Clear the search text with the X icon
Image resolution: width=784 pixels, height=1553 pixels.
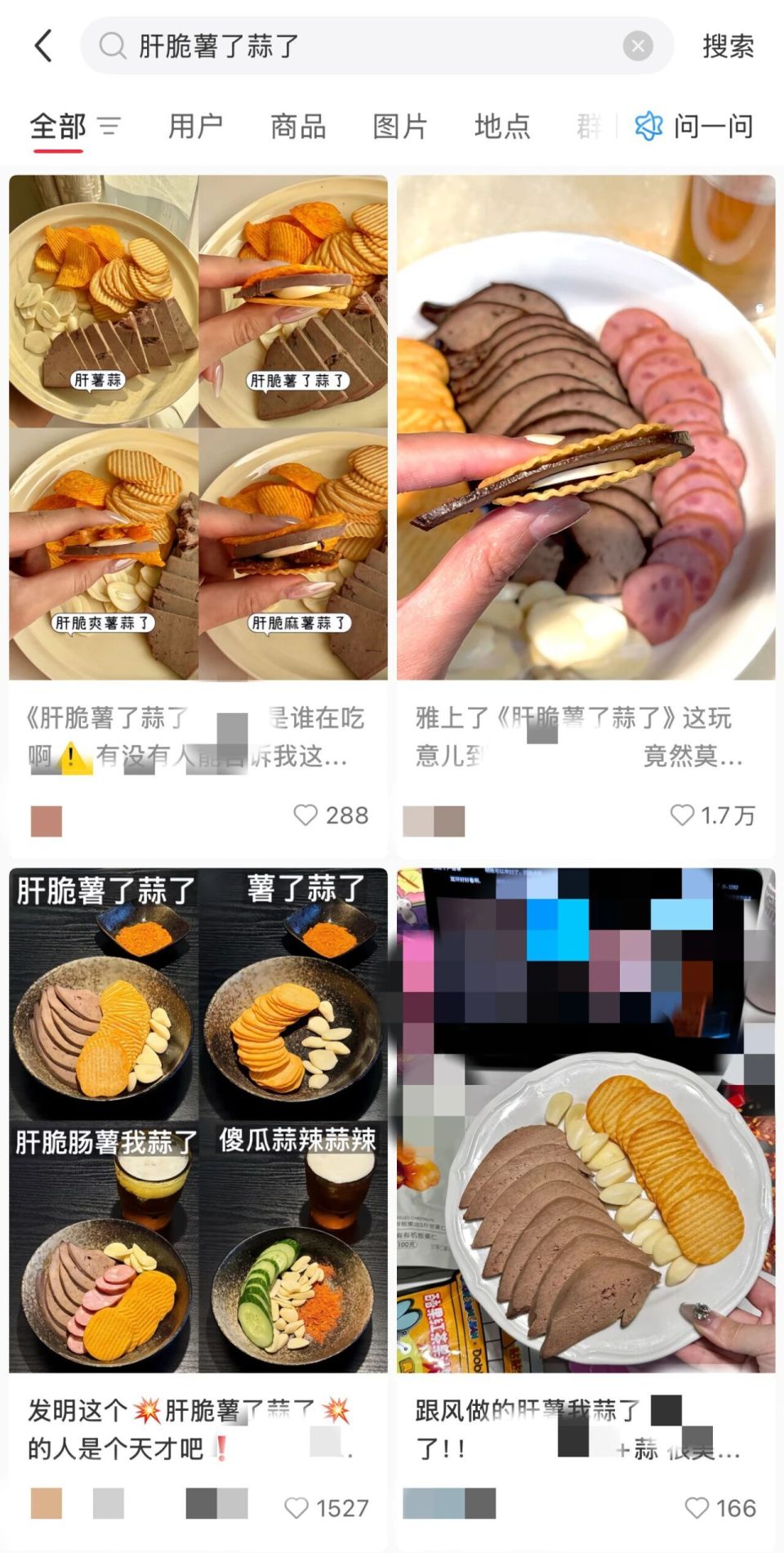pos(639,47)
